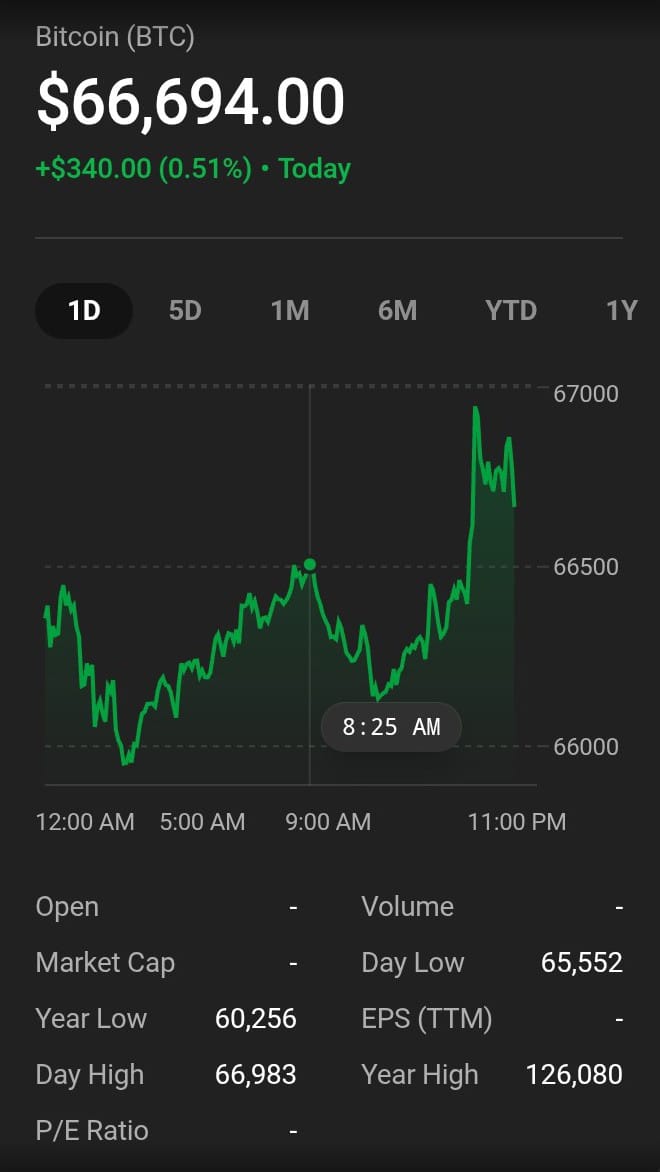
Task: Show the 1M price chart
Action: 290,311
